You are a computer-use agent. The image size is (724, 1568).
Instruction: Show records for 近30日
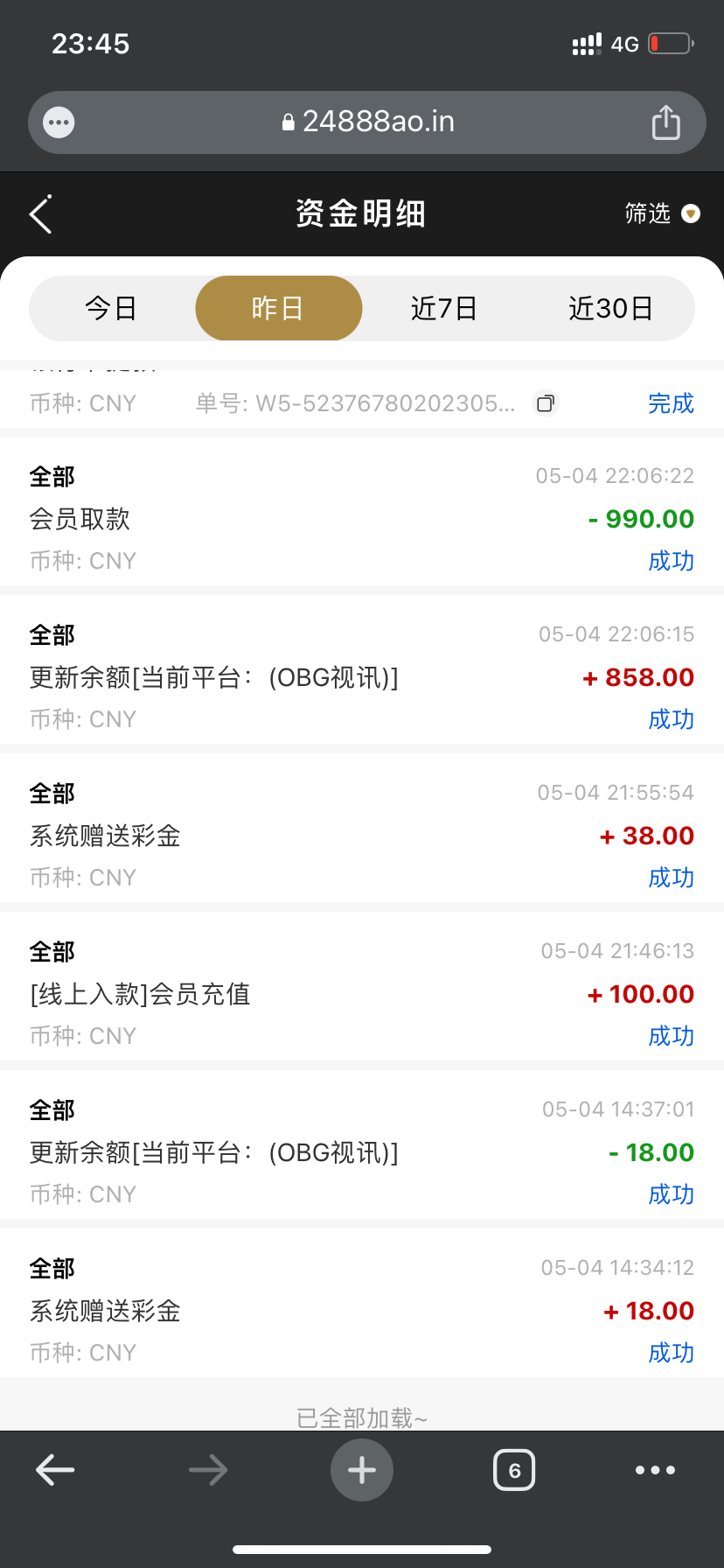tap(610, 308)
